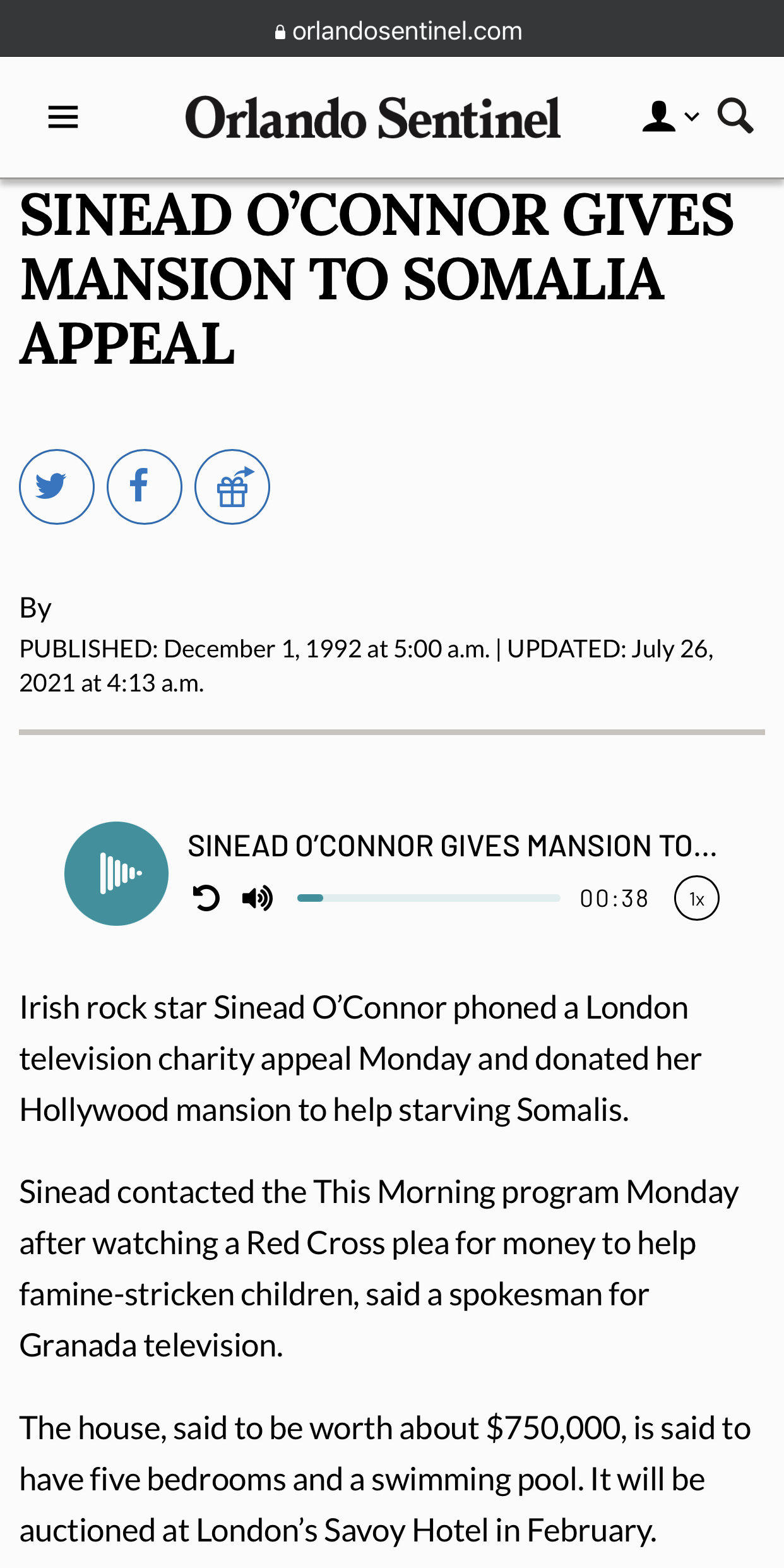This screenshot has width=784, height=1568.
Task: Change playback speed from 1x
Action: pos(696,898)
